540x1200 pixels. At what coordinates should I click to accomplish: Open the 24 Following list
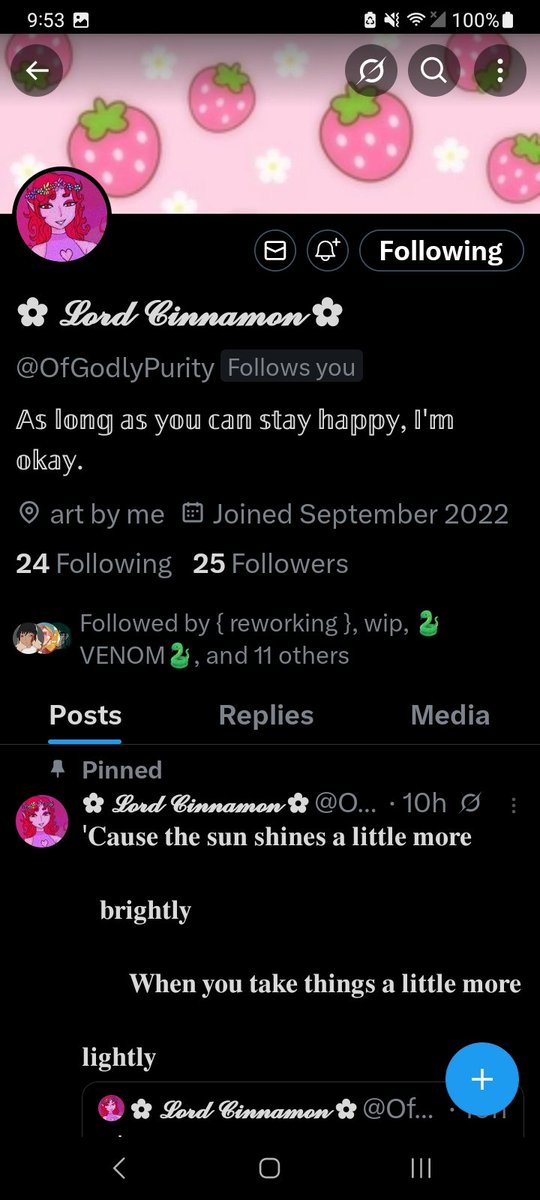pyautogui.click(x=94, y=564)
